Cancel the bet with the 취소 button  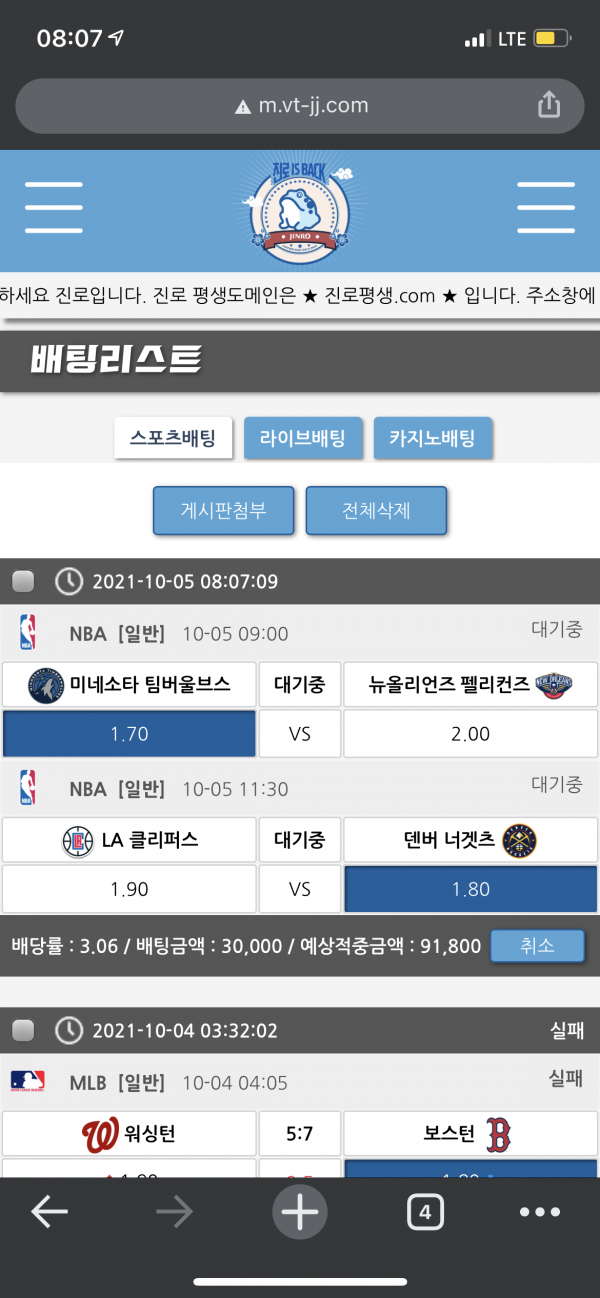(537, 945)
